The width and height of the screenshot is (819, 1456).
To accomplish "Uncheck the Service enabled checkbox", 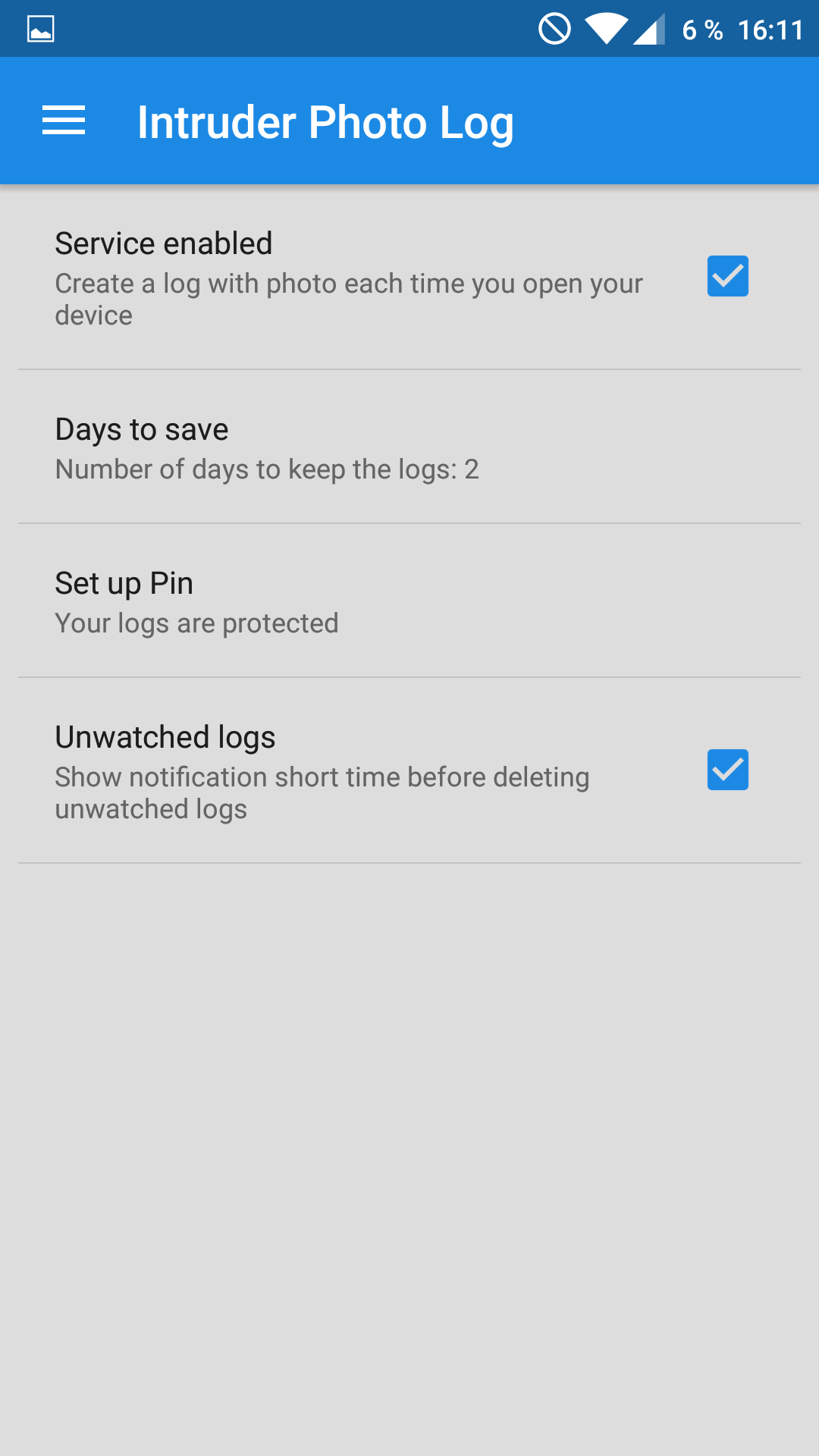I will pyautogui.click(x=727, y=276).
